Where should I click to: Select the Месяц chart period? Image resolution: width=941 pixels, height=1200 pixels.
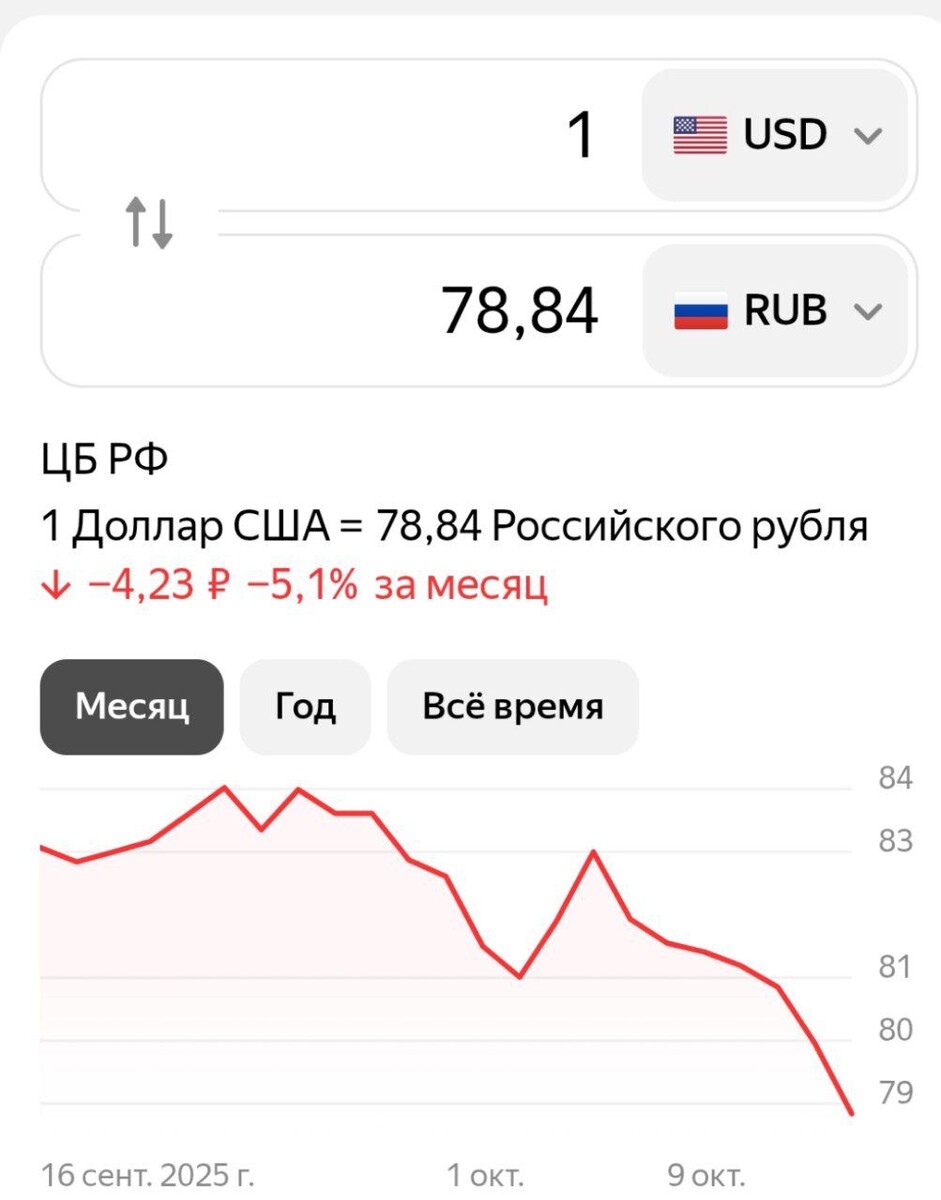[x=132, y=707]
